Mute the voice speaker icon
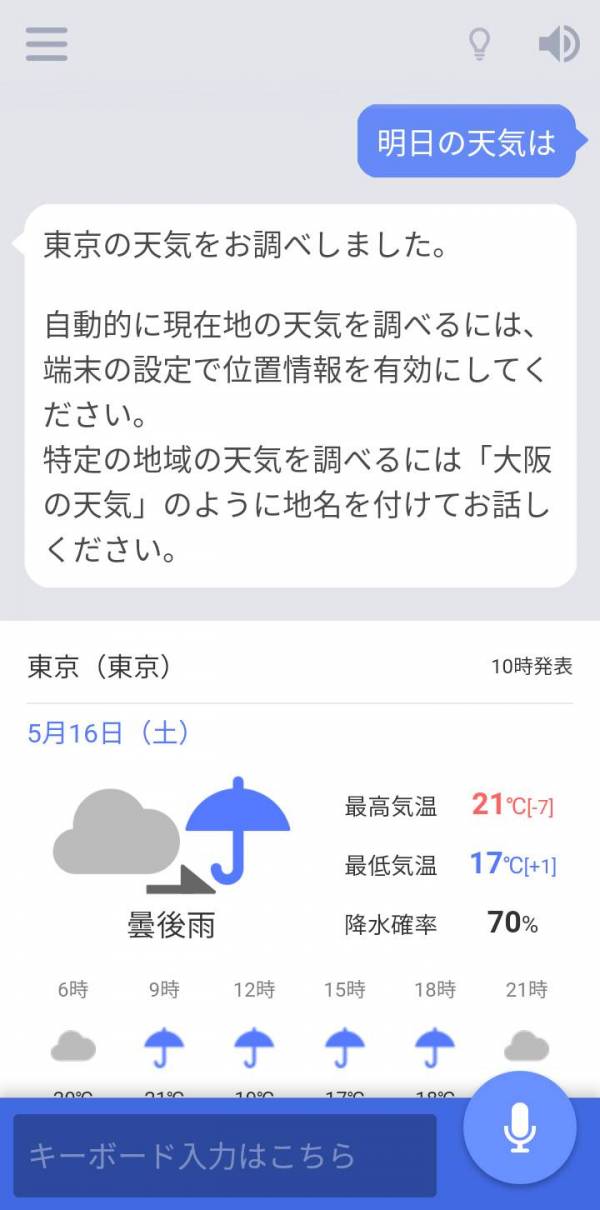 pos(558,44)
